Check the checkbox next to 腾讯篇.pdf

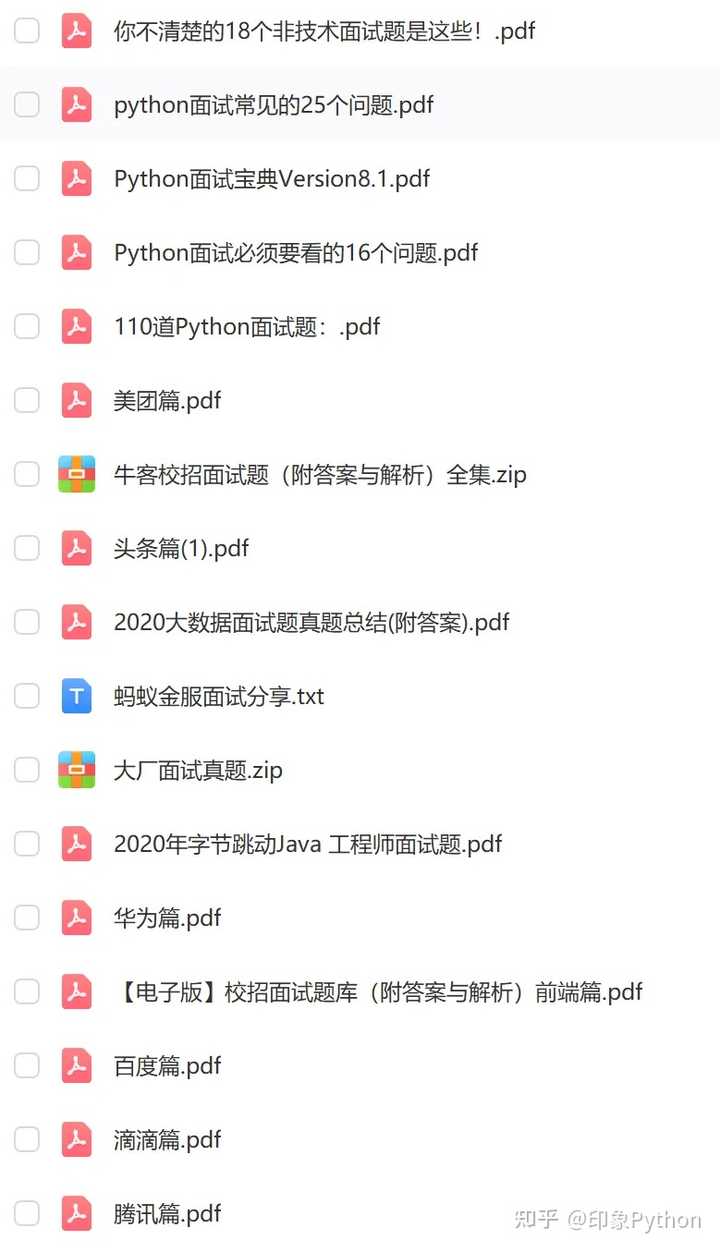[27, 1214]
